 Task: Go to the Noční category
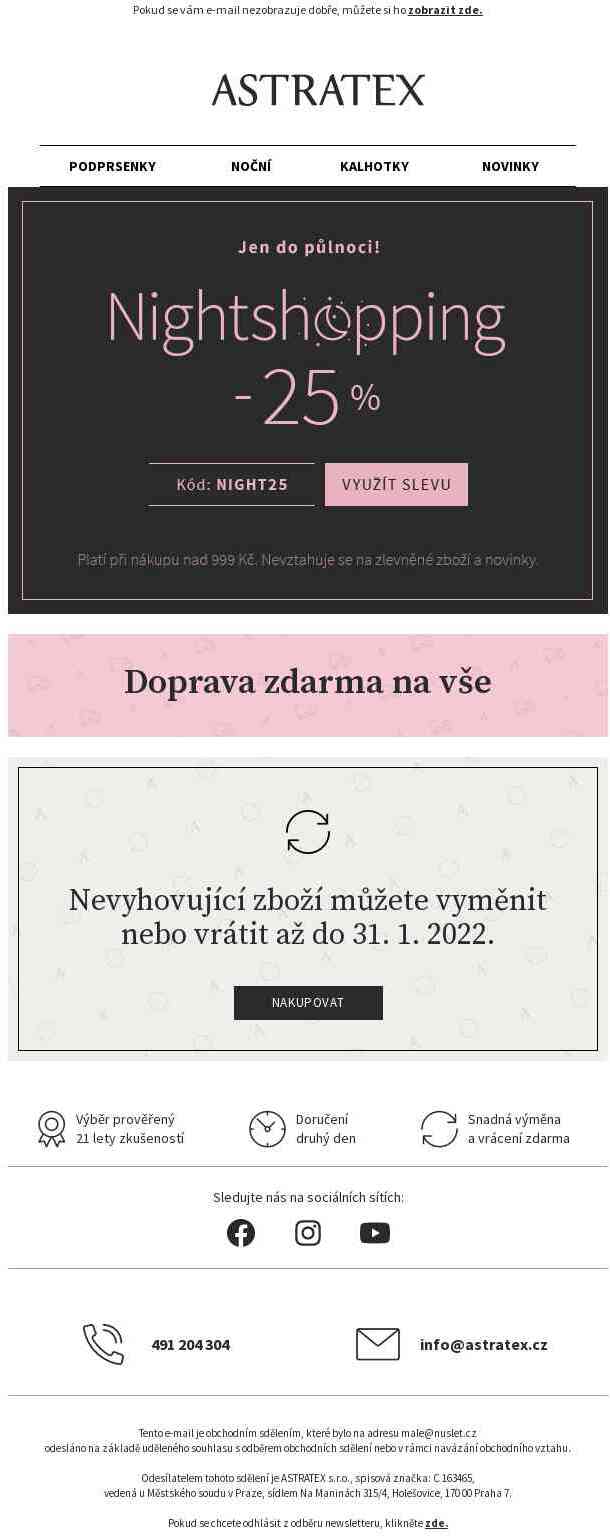click(251, 166)
